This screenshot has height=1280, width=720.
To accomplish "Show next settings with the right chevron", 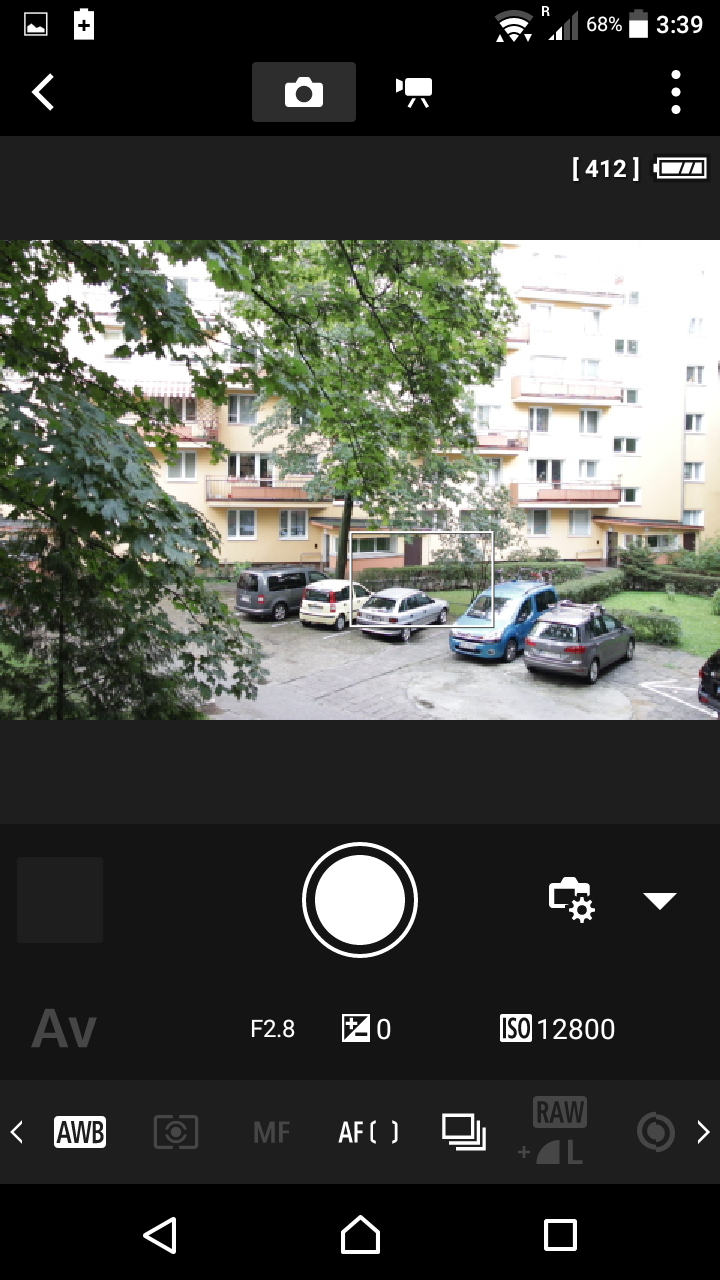I will [703, 1132].
